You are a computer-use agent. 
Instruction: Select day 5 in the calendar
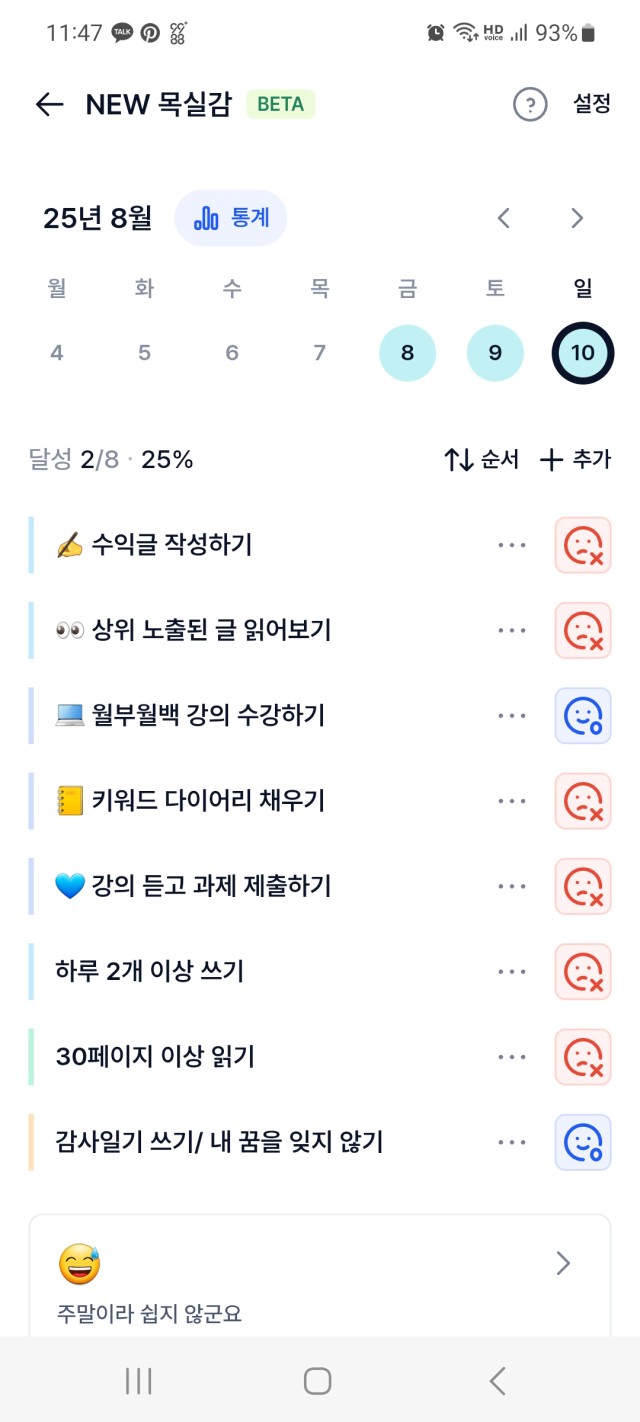click(x=144, y=353)
